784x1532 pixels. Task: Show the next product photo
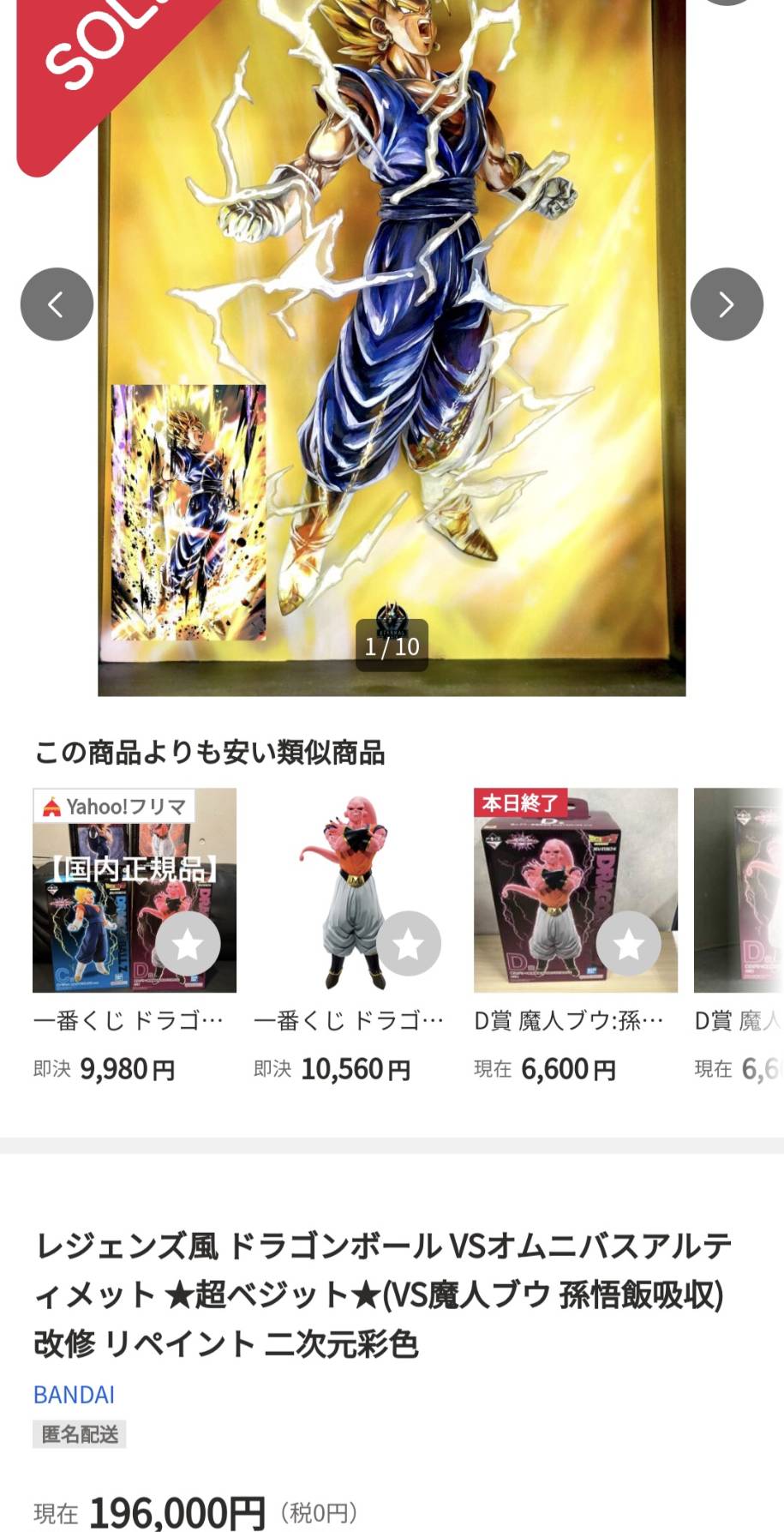726,304
